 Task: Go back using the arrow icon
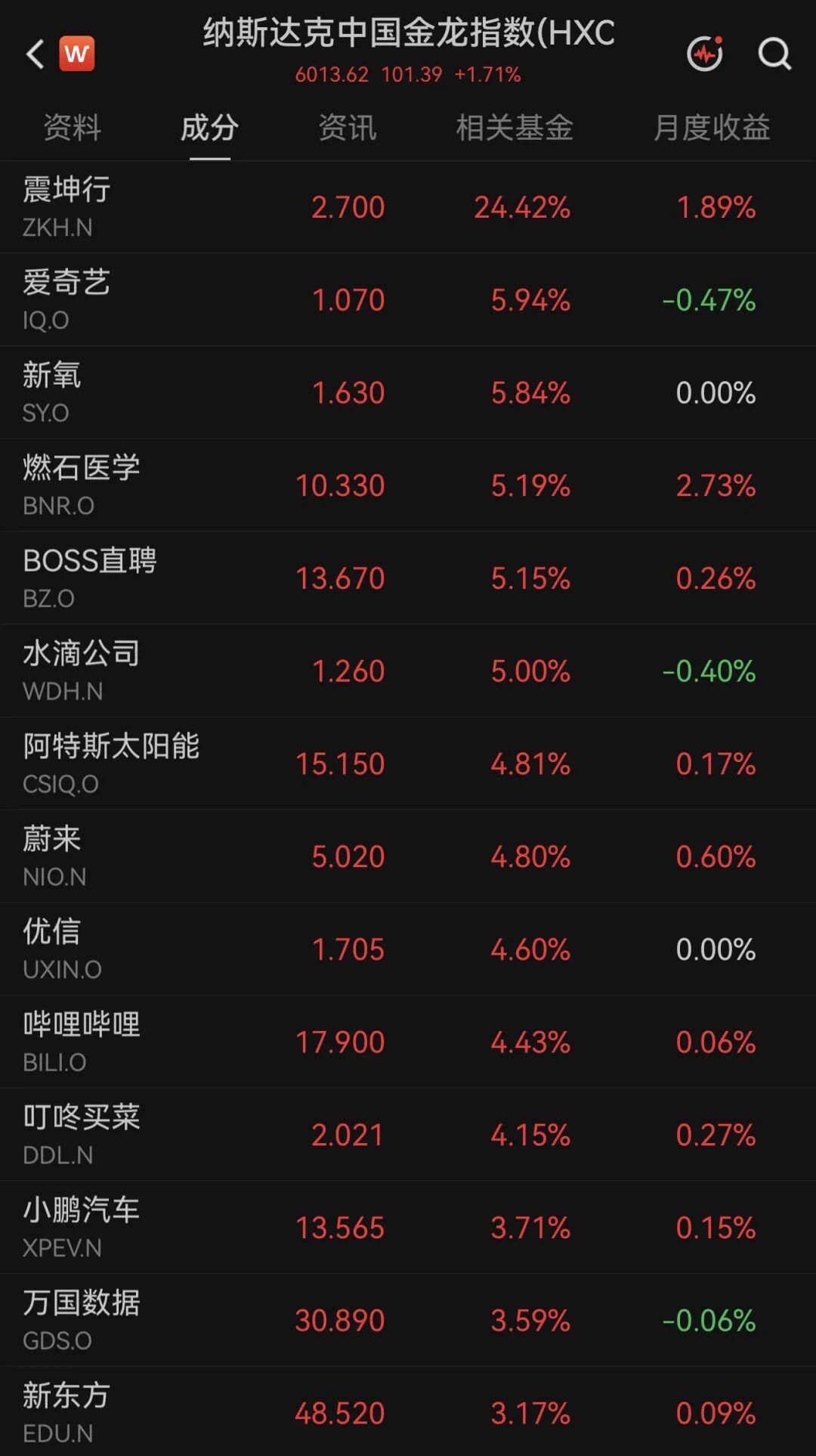[36, 54]
